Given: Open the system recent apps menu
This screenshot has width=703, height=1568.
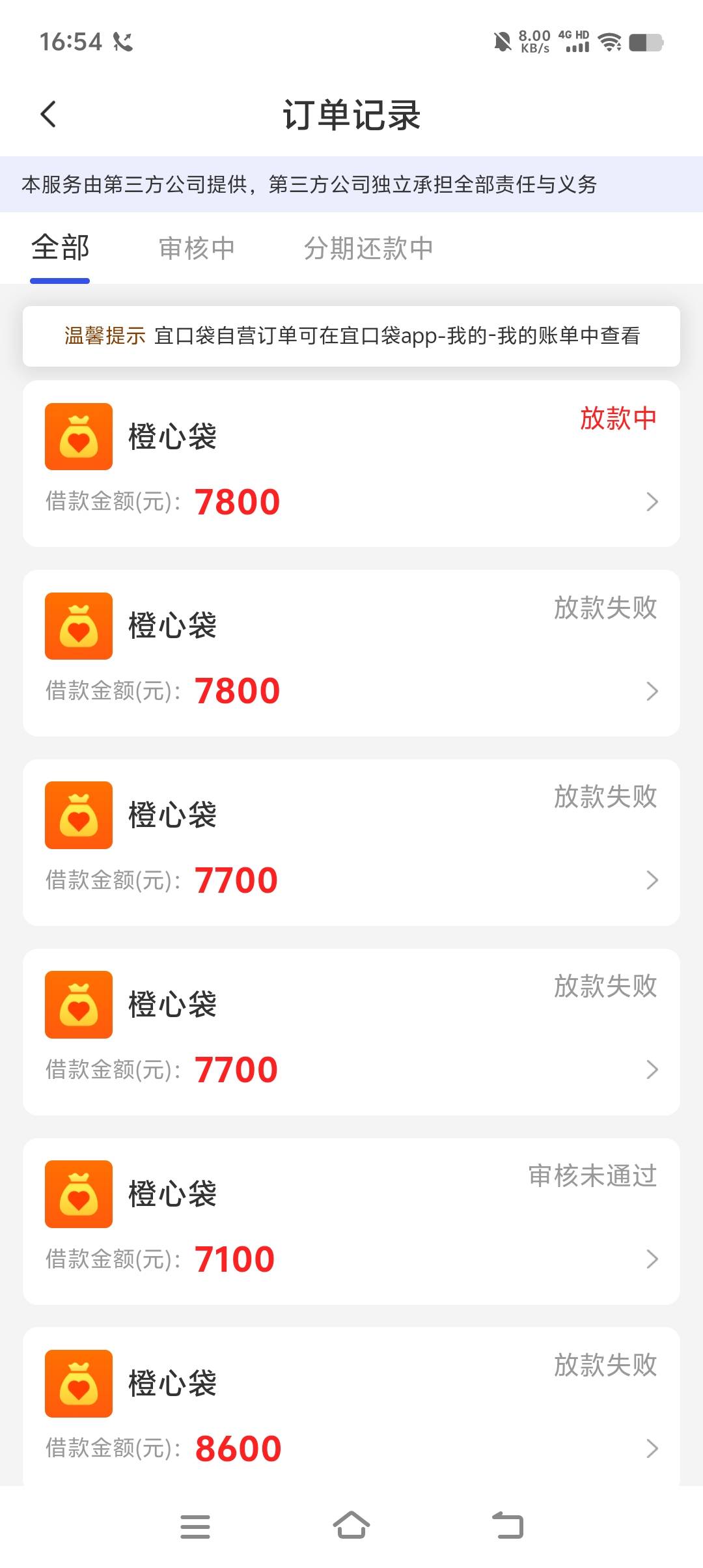Looking at the screenshot, I should coord(195,1526).
